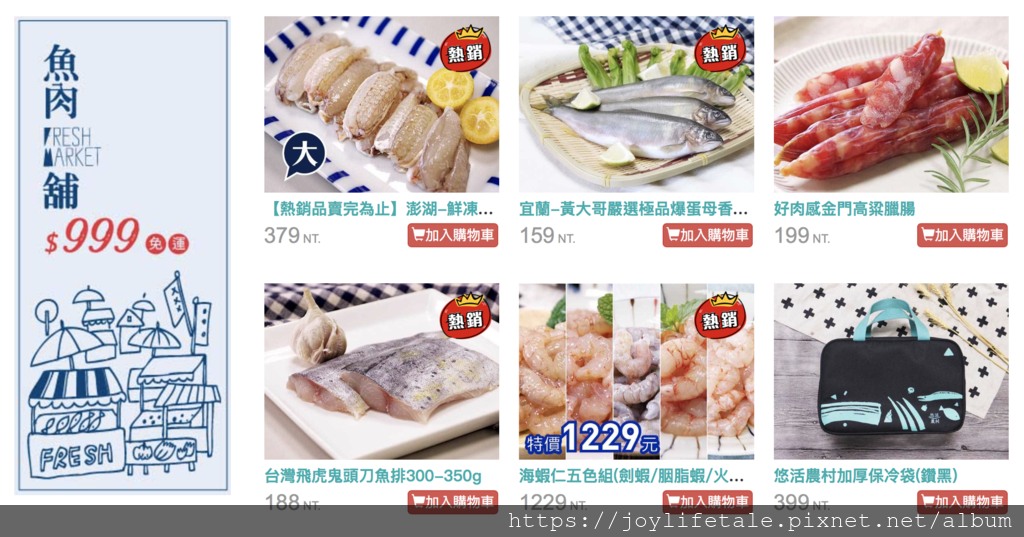Open the 魚肉舖 Fresh Market banner
Viewport: 1024px width, 537px height.
point(122,255)
